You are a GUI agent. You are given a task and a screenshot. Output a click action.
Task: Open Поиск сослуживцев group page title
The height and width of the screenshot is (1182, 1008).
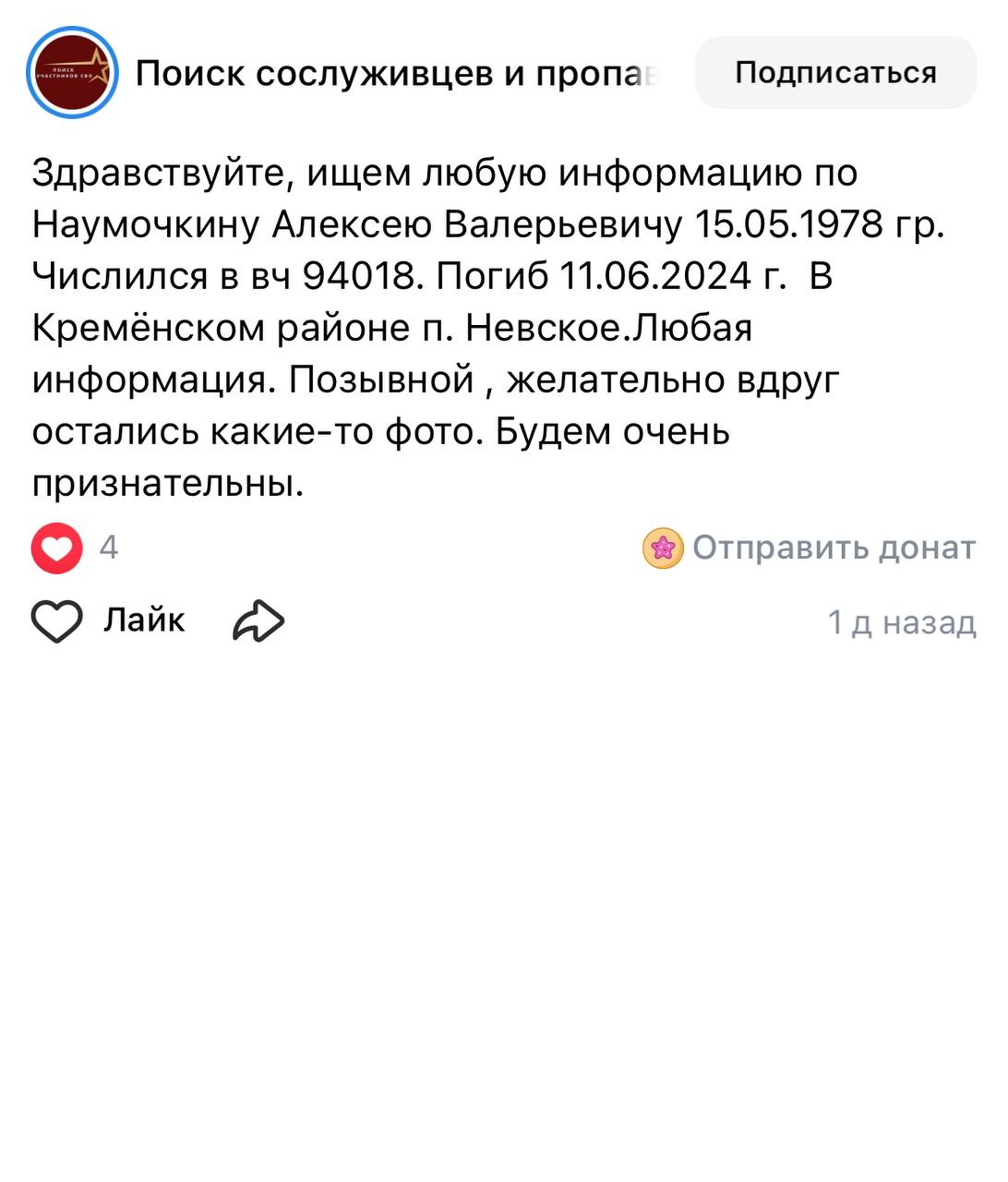pos(397,73)
